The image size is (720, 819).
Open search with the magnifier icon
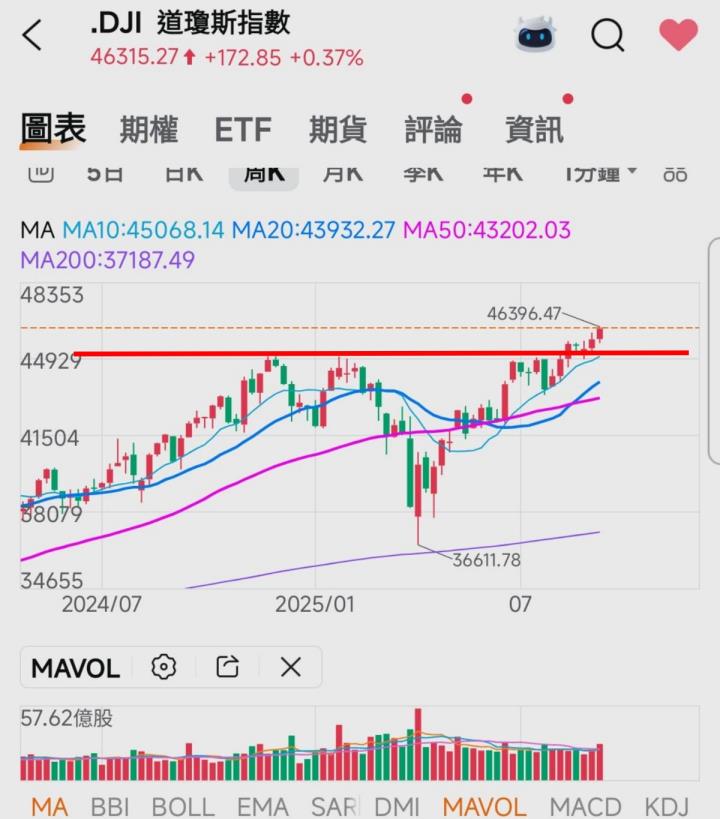607,36
